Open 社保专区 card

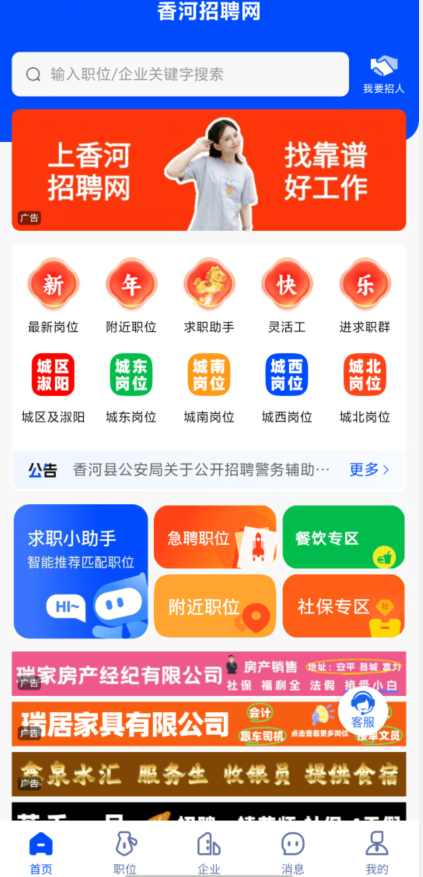[x=344, y=606]
